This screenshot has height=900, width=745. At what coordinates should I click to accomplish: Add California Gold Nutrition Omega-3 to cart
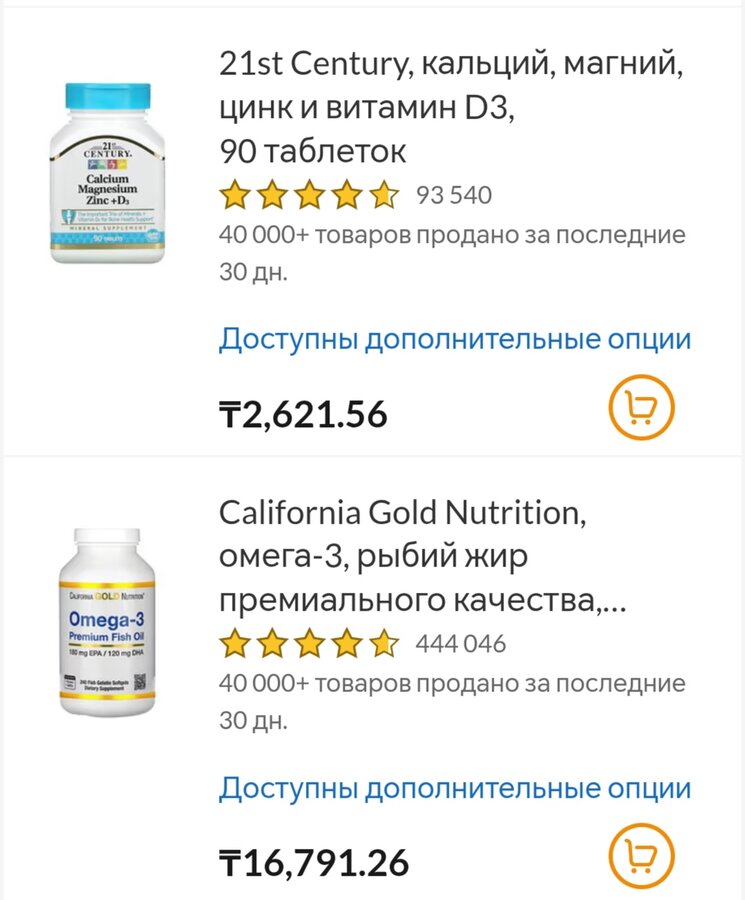pos(641,856)
